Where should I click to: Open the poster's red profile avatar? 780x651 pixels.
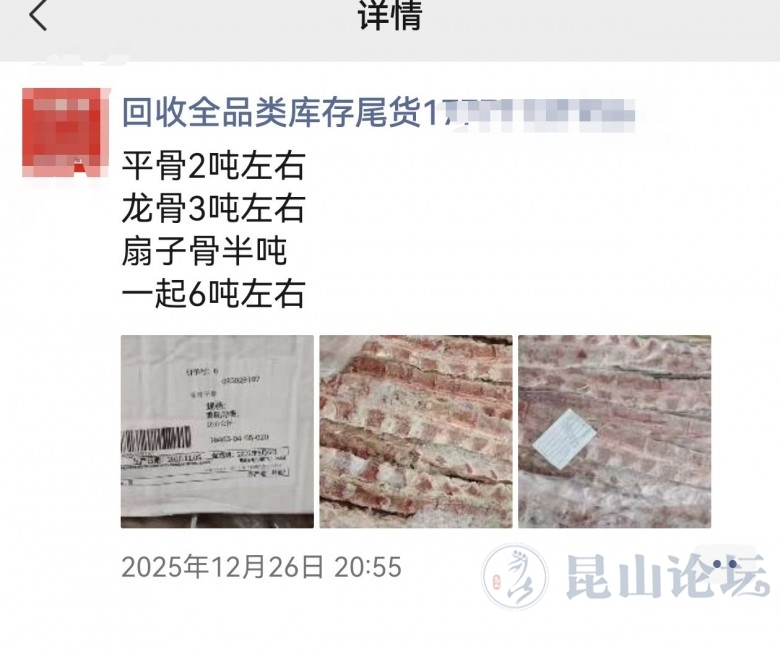pyautogui.click(x=61, y=132)
